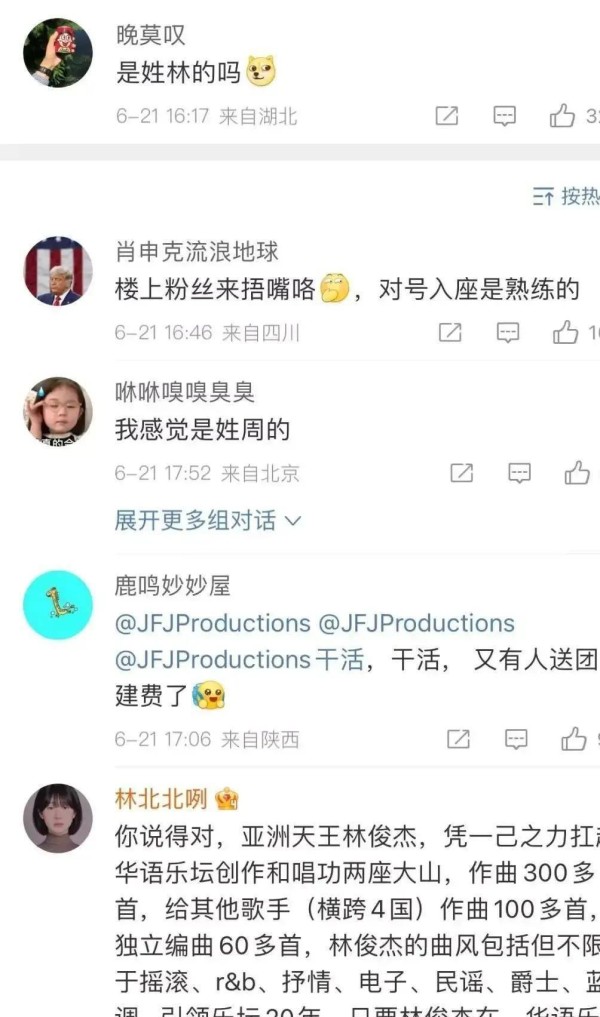Reply to 晚莫叹's comment
The image size is (600, 1017).
coord(504,116)
